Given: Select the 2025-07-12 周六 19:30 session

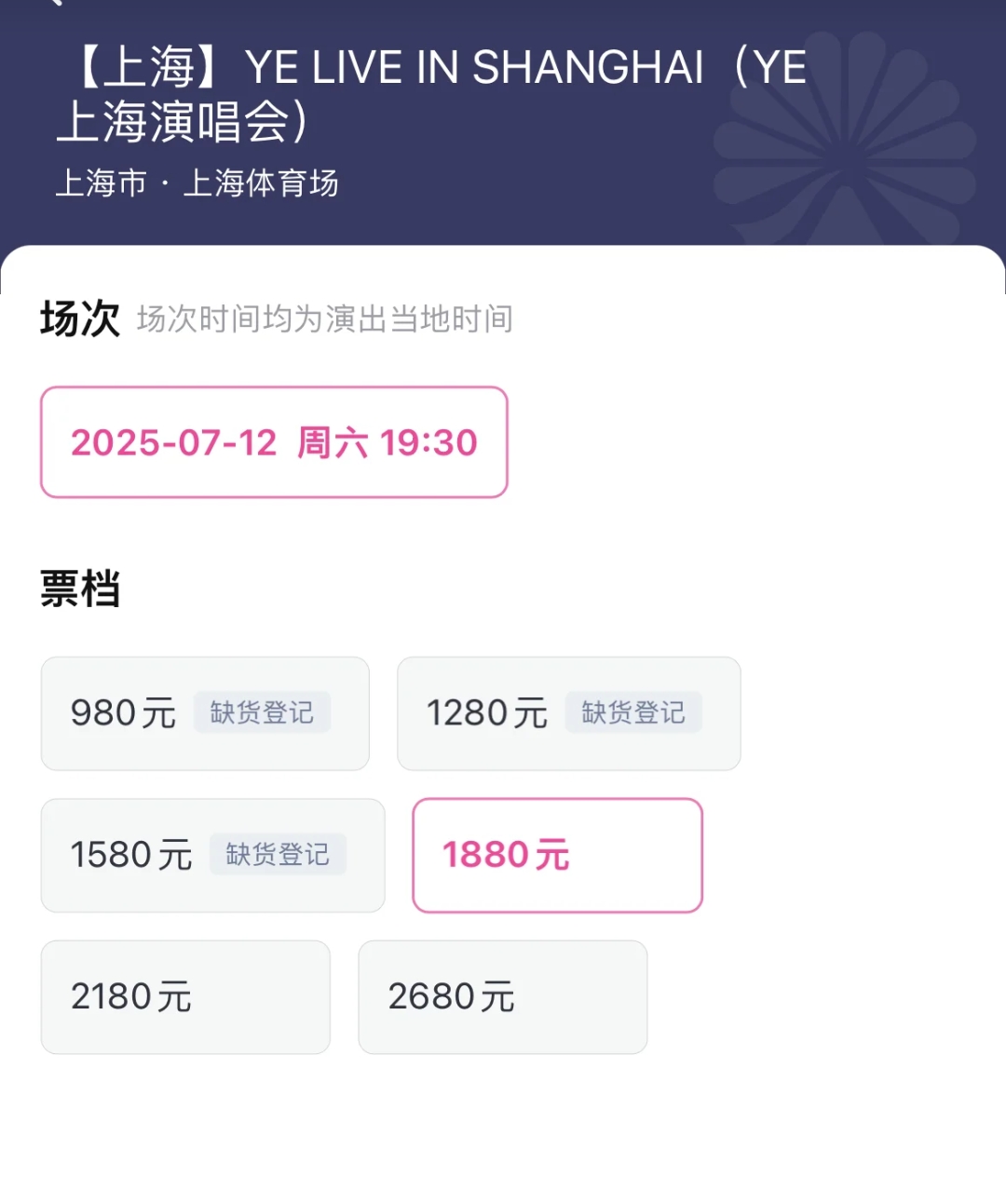Looking at the screenshot, I should click(x=273, y=443).
